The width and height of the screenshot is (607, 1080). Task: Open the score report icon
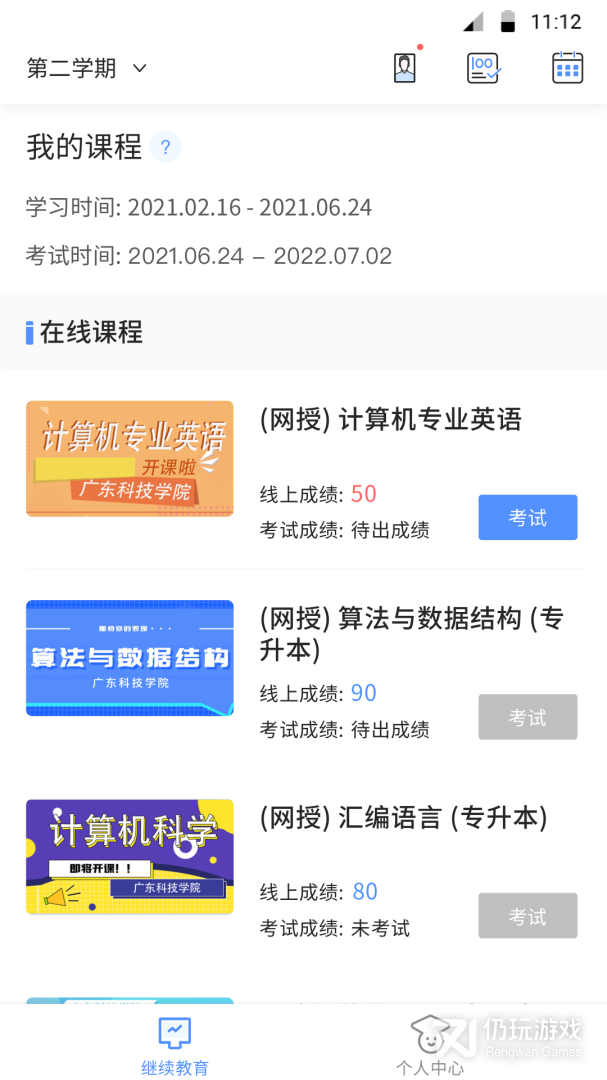coord(484,68)
